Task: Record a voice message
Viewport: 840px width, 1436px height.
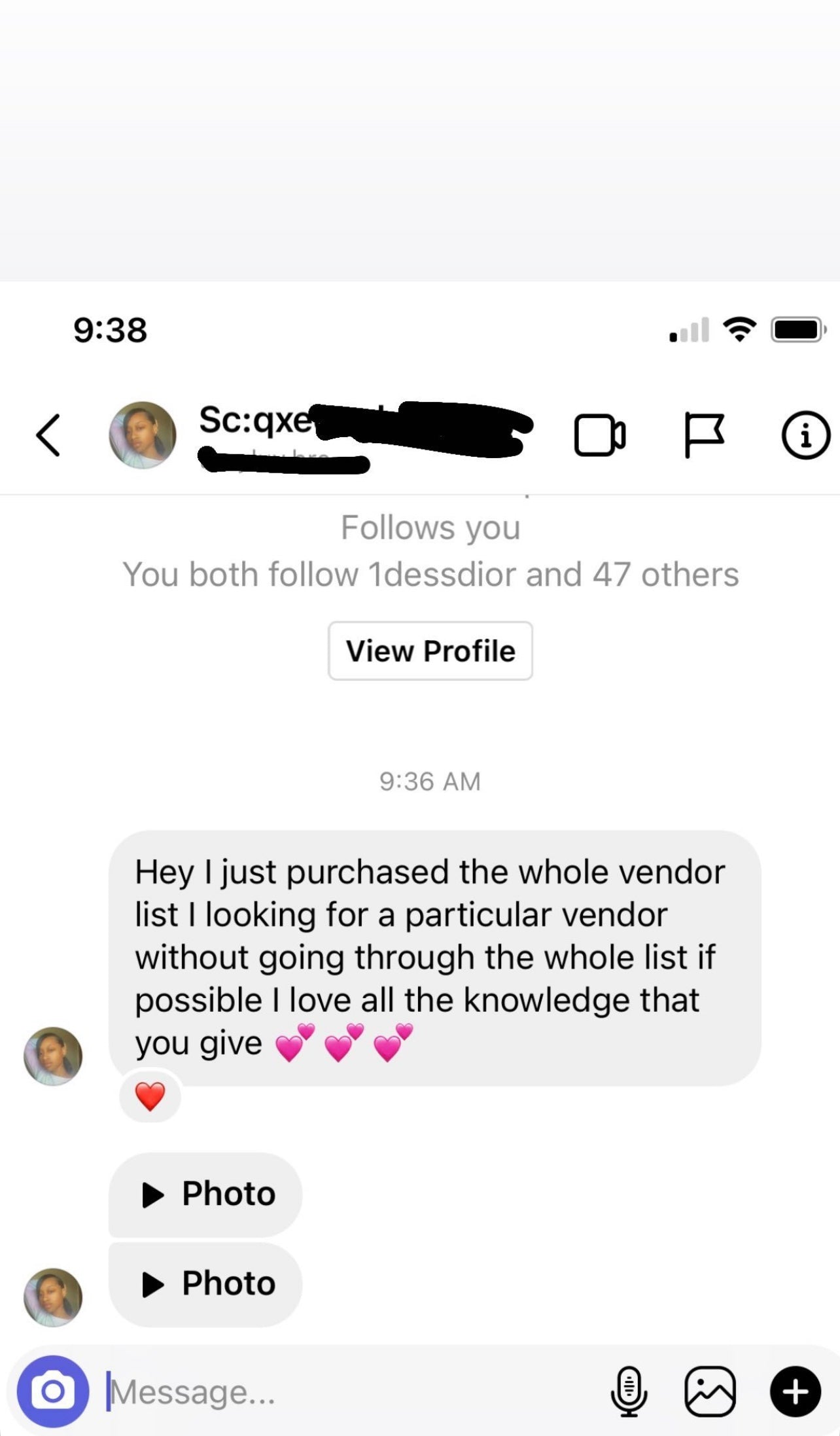Action: pyautogui.click(x=629, y=1391)
